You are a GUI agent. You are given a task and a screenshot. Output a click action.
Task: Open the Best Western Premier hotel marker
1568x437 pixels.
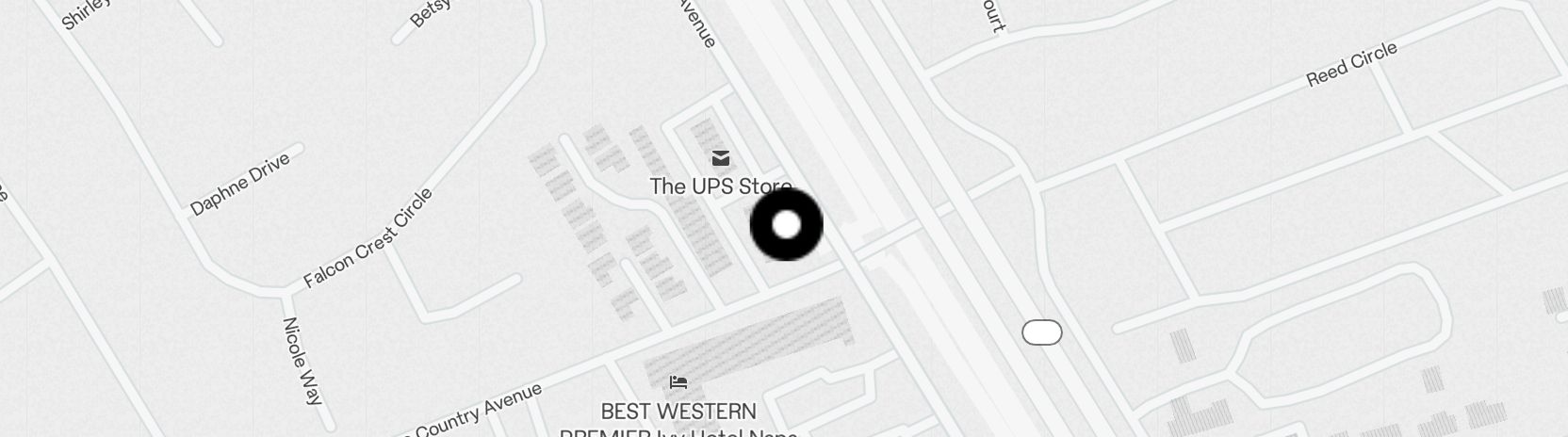click(x=678, y=382)
